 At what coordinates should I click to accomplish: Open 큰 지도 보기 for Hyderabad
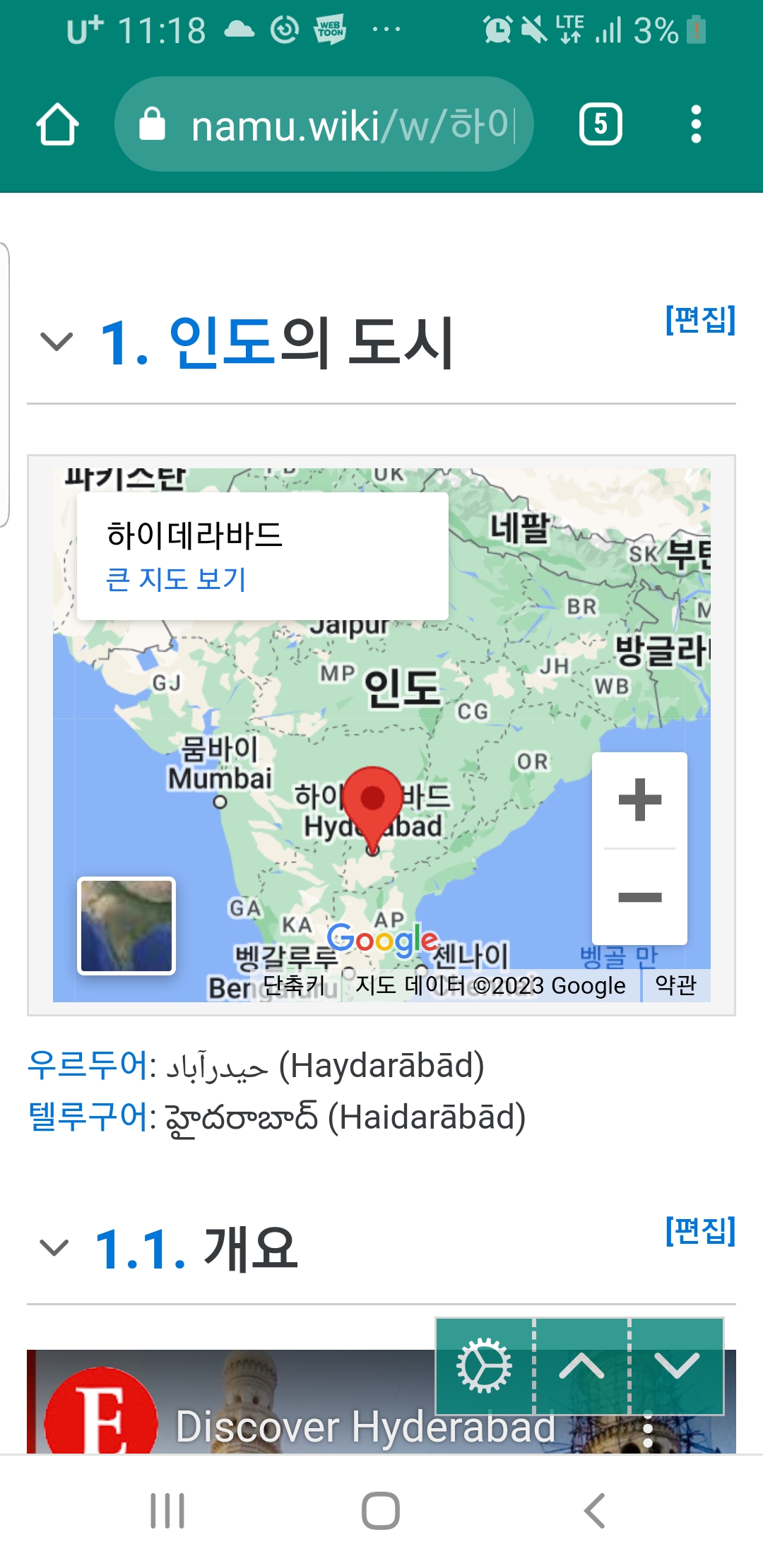175,579
